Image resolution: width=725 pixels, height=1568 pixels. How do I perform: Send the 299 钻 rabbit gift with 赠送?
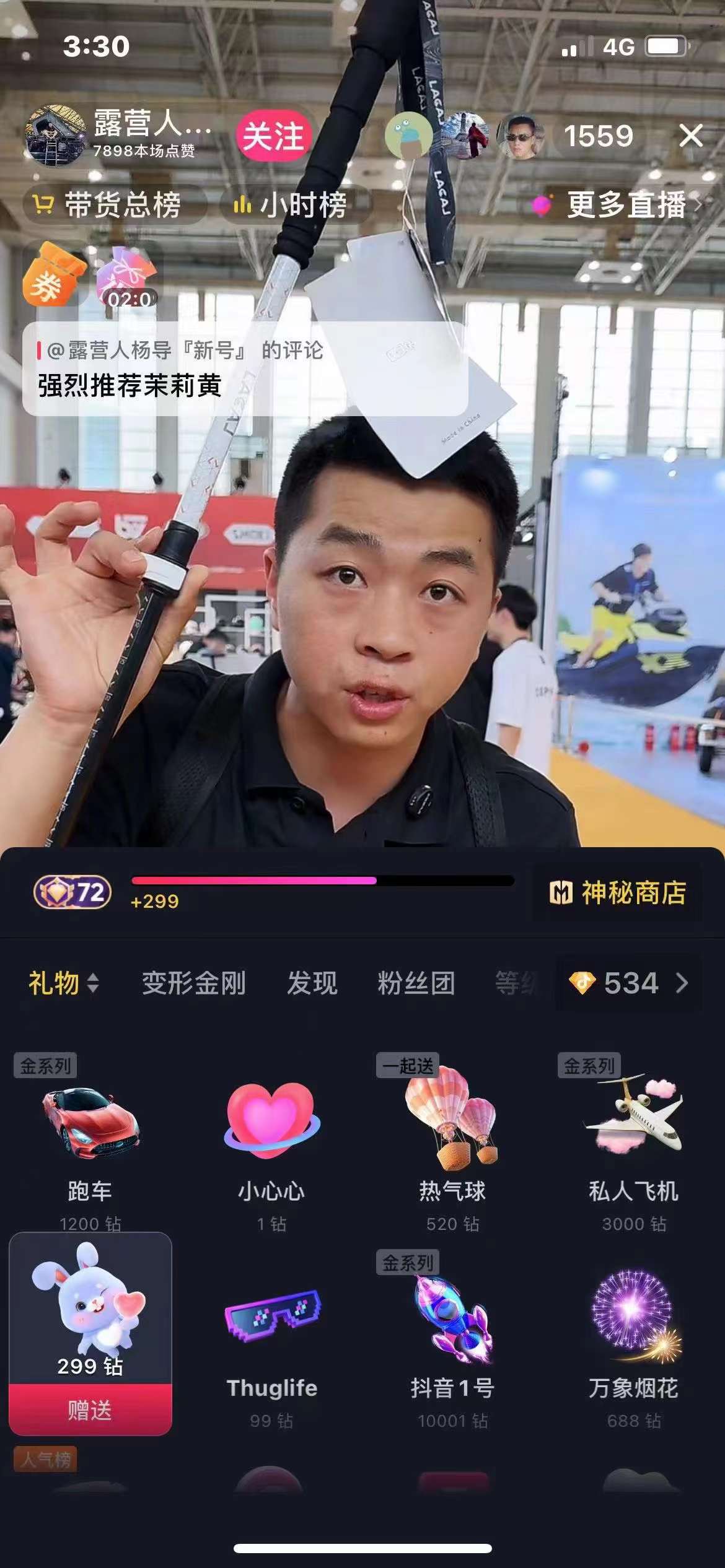tap(90, 1410)
